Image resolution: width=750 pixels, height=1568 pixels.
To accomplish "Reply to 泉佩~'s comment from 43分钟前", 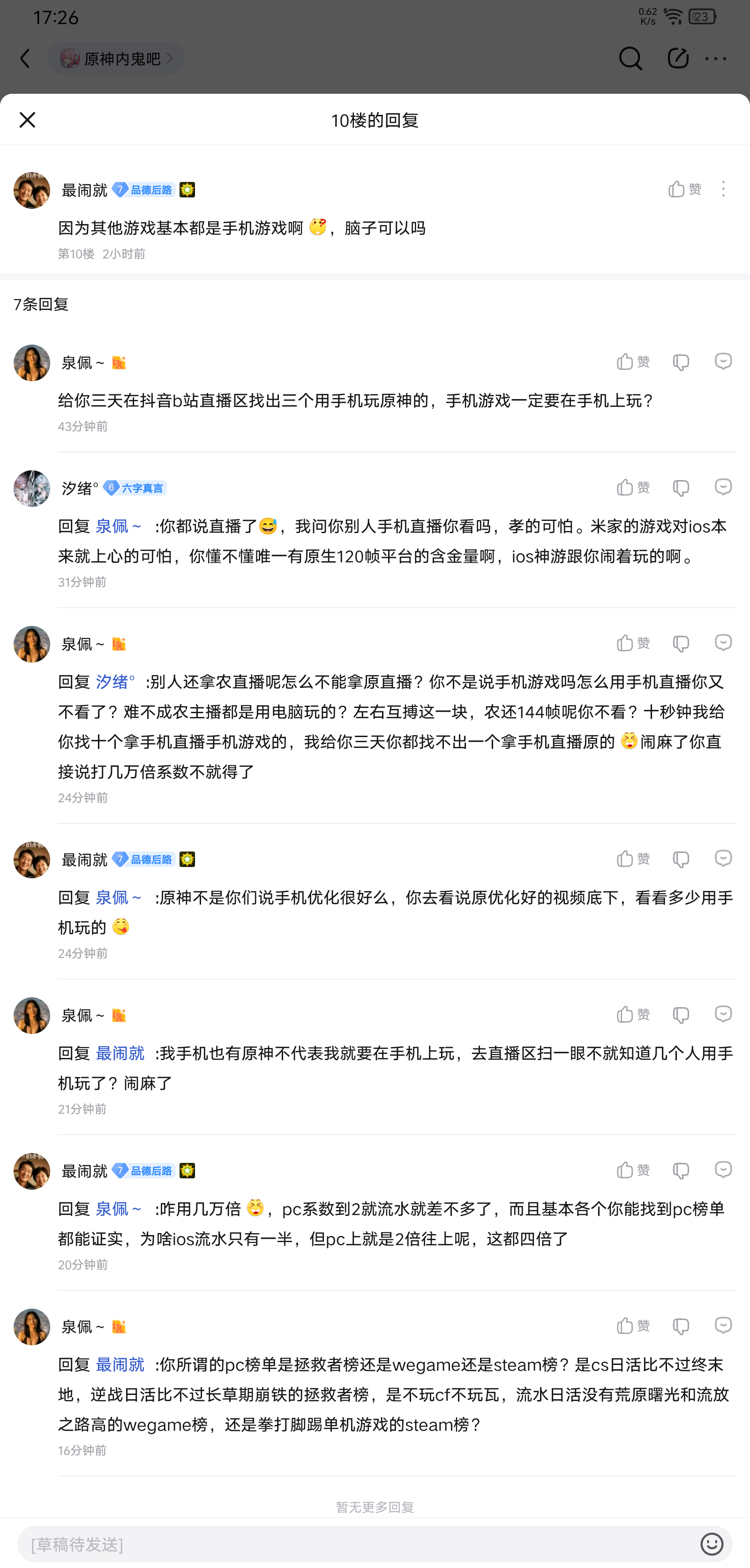I will (723, 362).
